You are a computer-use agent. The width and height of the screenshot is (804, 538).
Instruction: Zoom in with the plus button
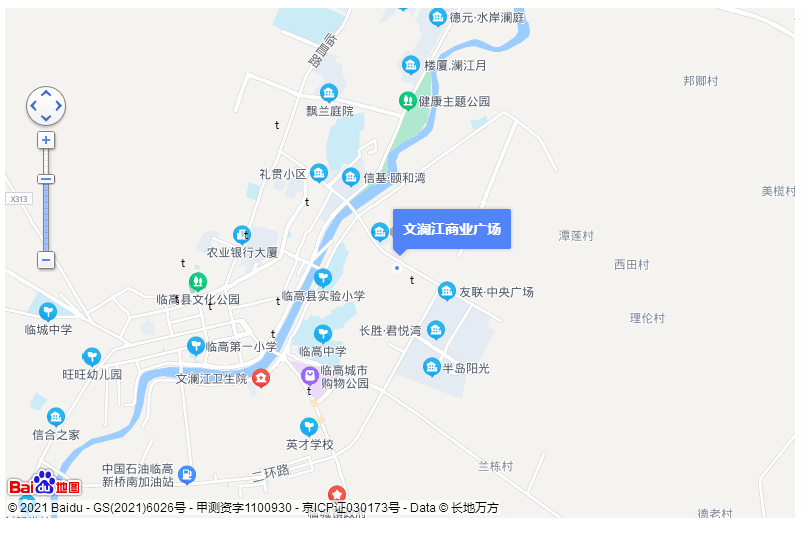(46, 140)
